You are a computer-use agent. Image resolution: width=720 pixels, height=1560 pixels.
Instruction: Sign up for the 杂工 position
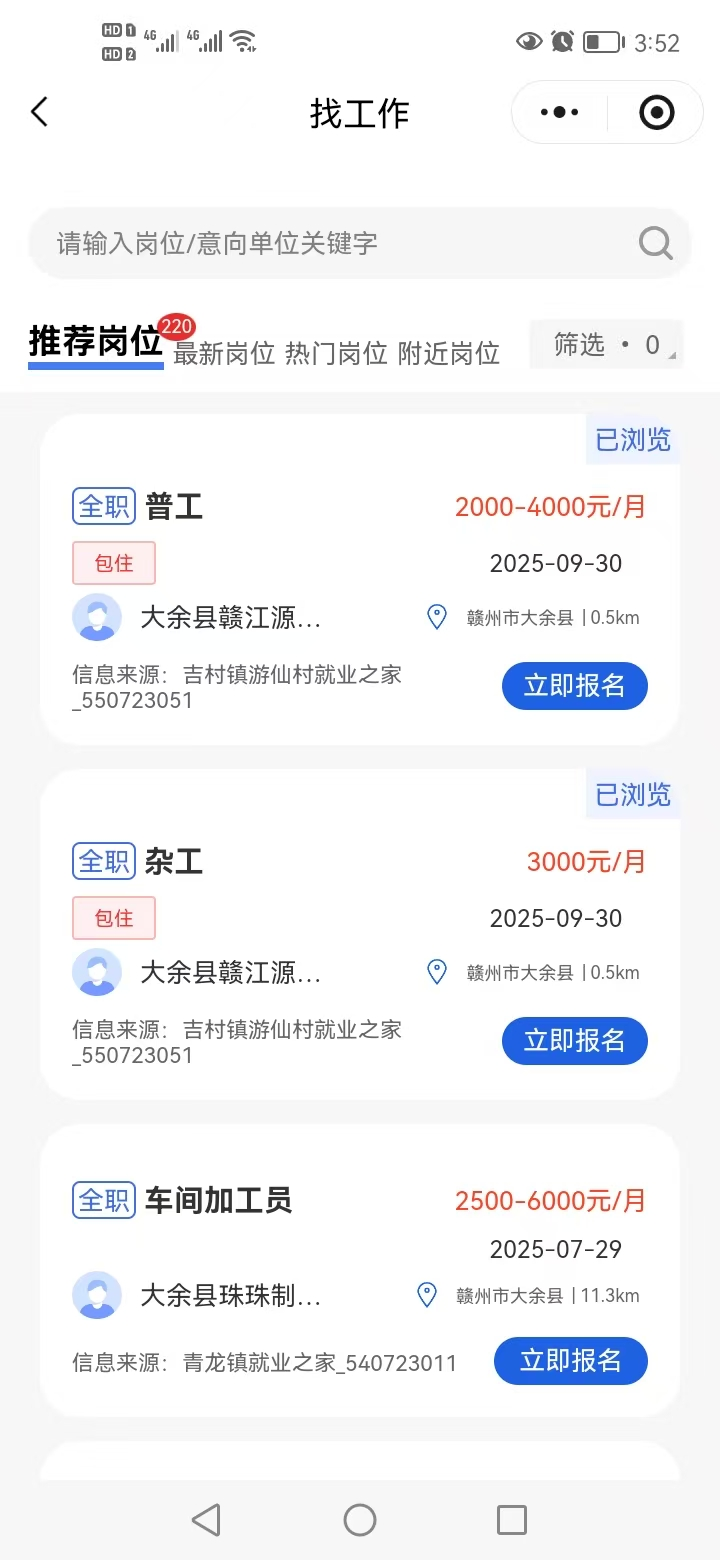coord(574,1041)
